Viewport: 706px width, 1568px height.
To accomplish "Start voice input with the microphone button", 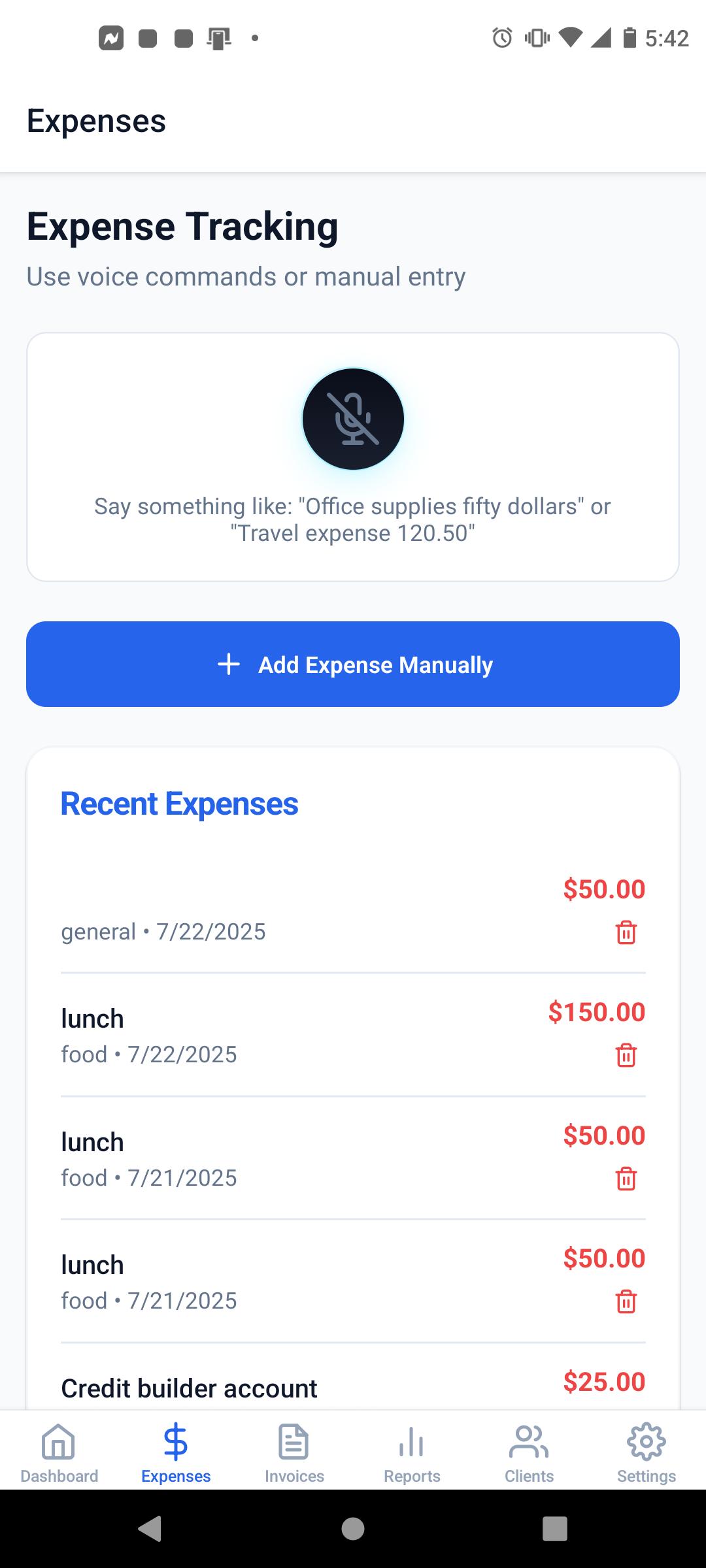I will [353, 419].
